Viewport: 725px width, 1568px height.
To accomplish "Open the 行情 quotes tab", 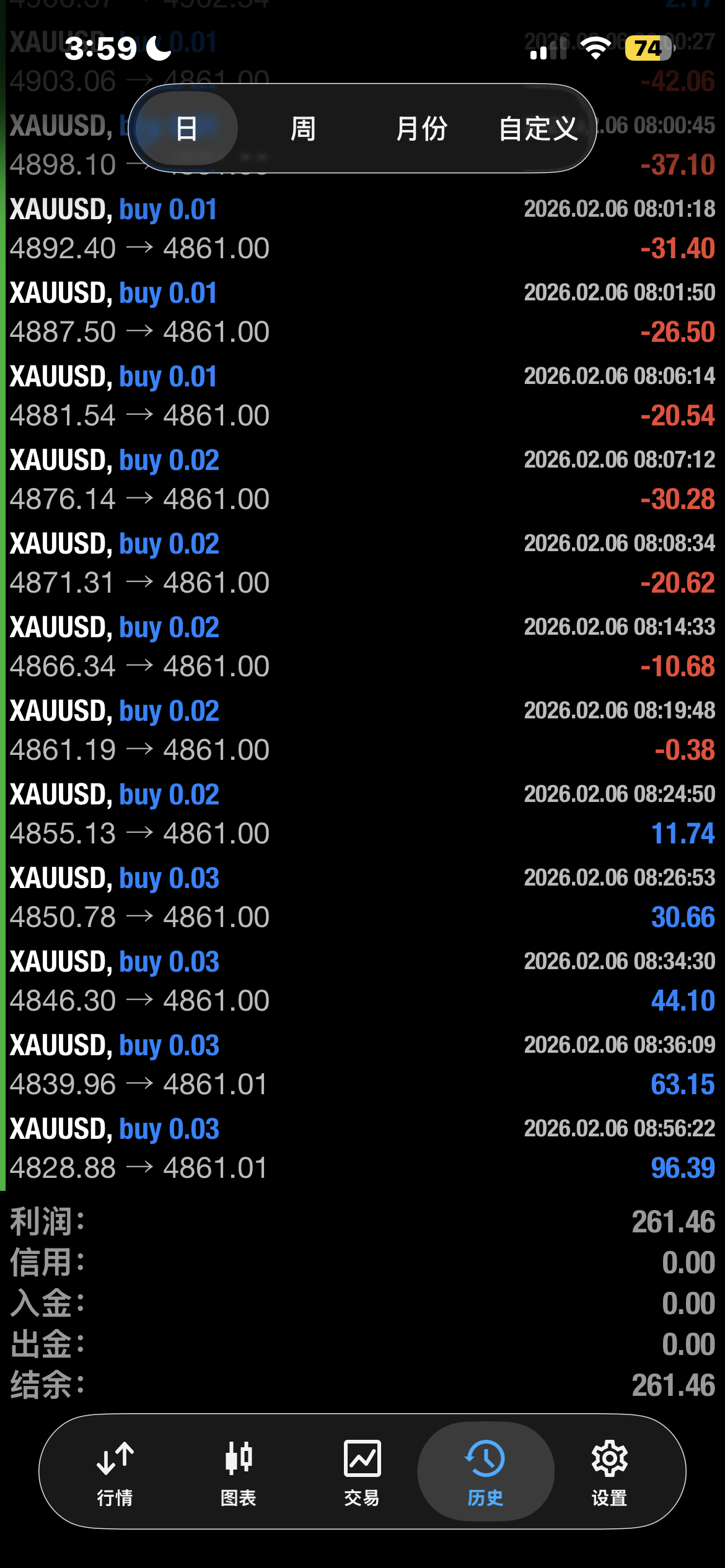I will (x=115, y=1472).
